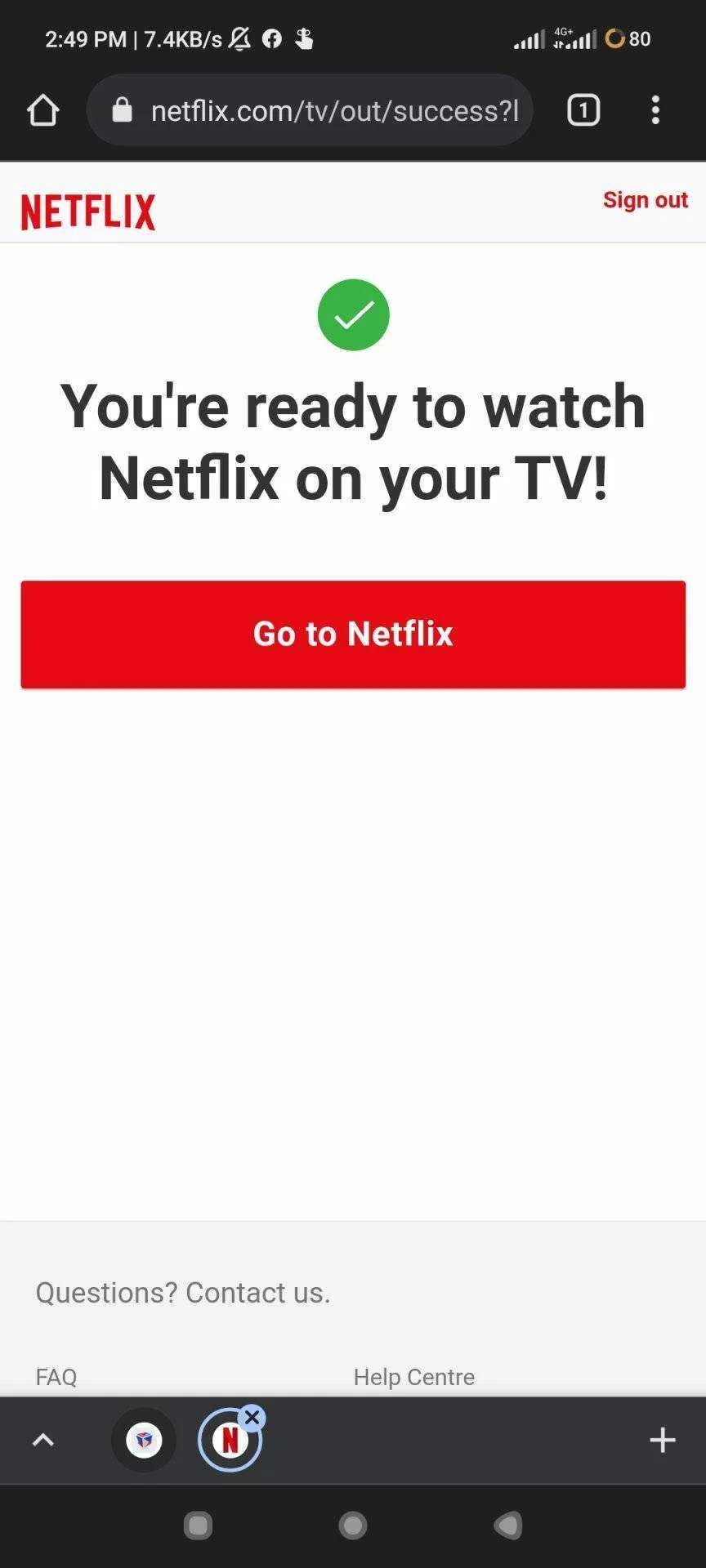Image resolution: width=706 pixels, height=1568 pixels.
Task: Go to the Netflix logo home
Action: point(88,212)
